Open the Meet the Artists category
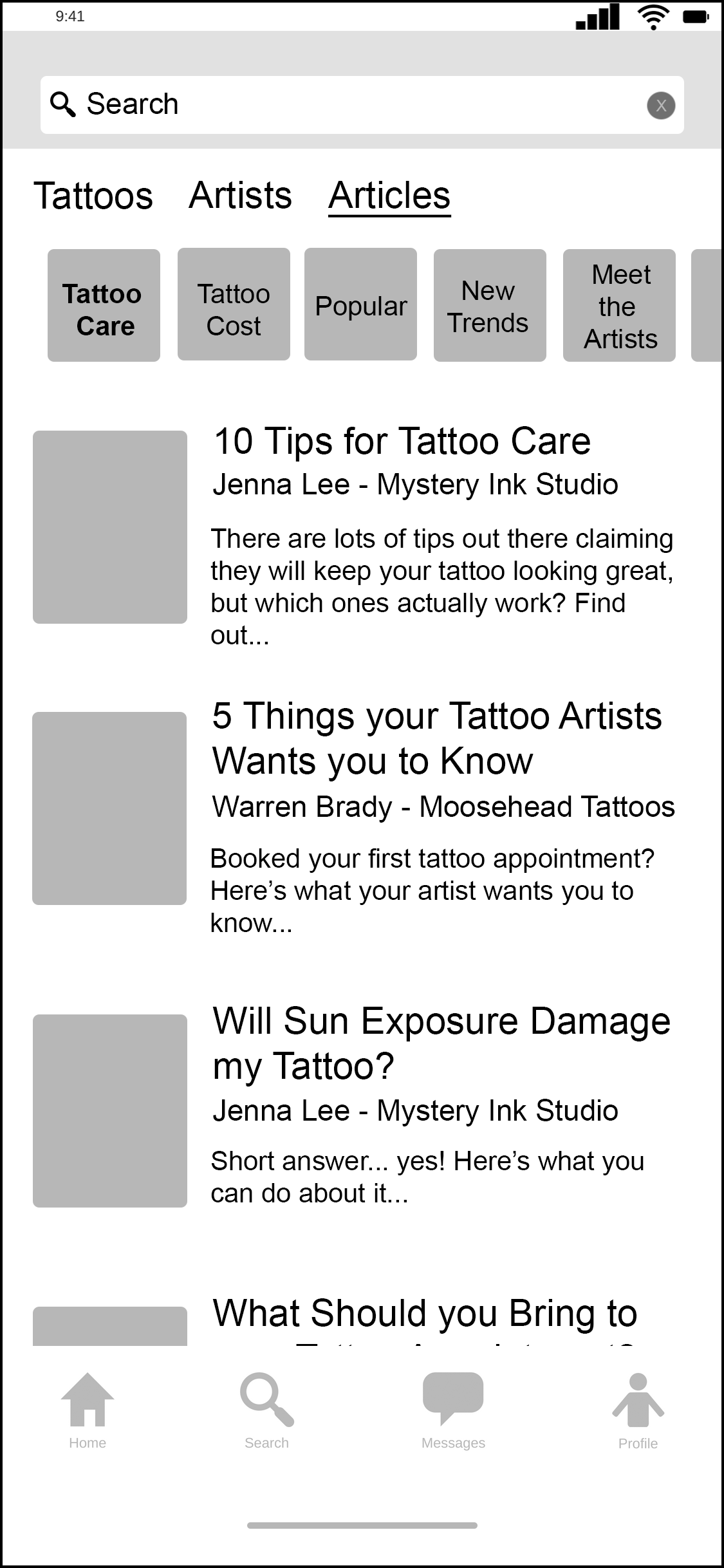 click(x=619, y=306)
